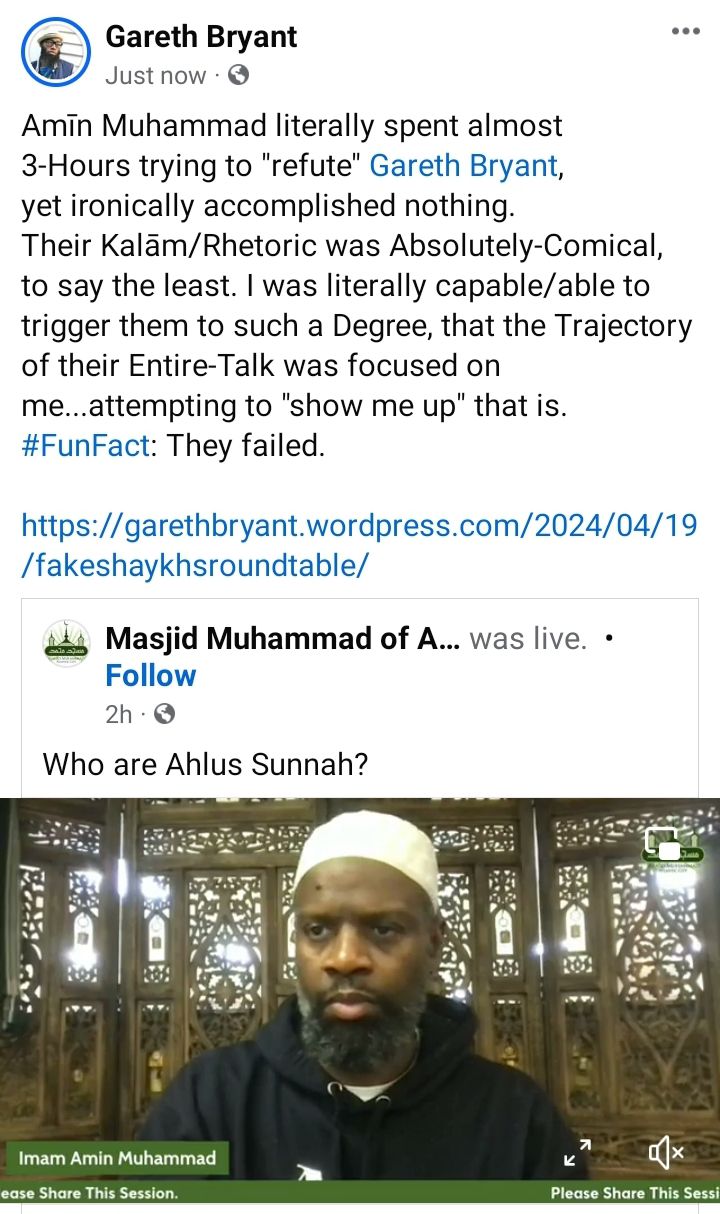Image resolution: width=720 pixels, height=1214 pixels.
Task: Open the post's three-dot overflow menu
Action: click(685, 31)
